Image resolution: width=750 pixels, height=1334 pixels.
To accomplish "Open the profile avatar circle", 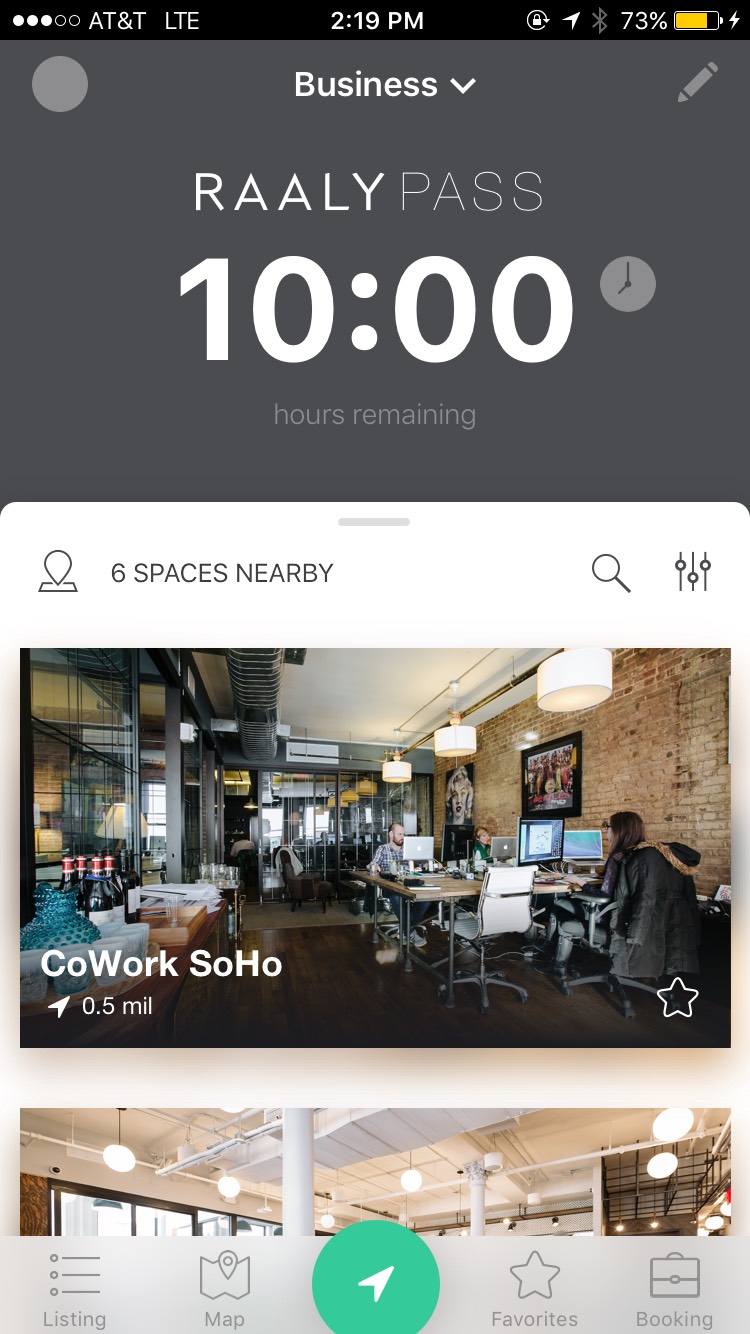I will click(x=60, y=84).
